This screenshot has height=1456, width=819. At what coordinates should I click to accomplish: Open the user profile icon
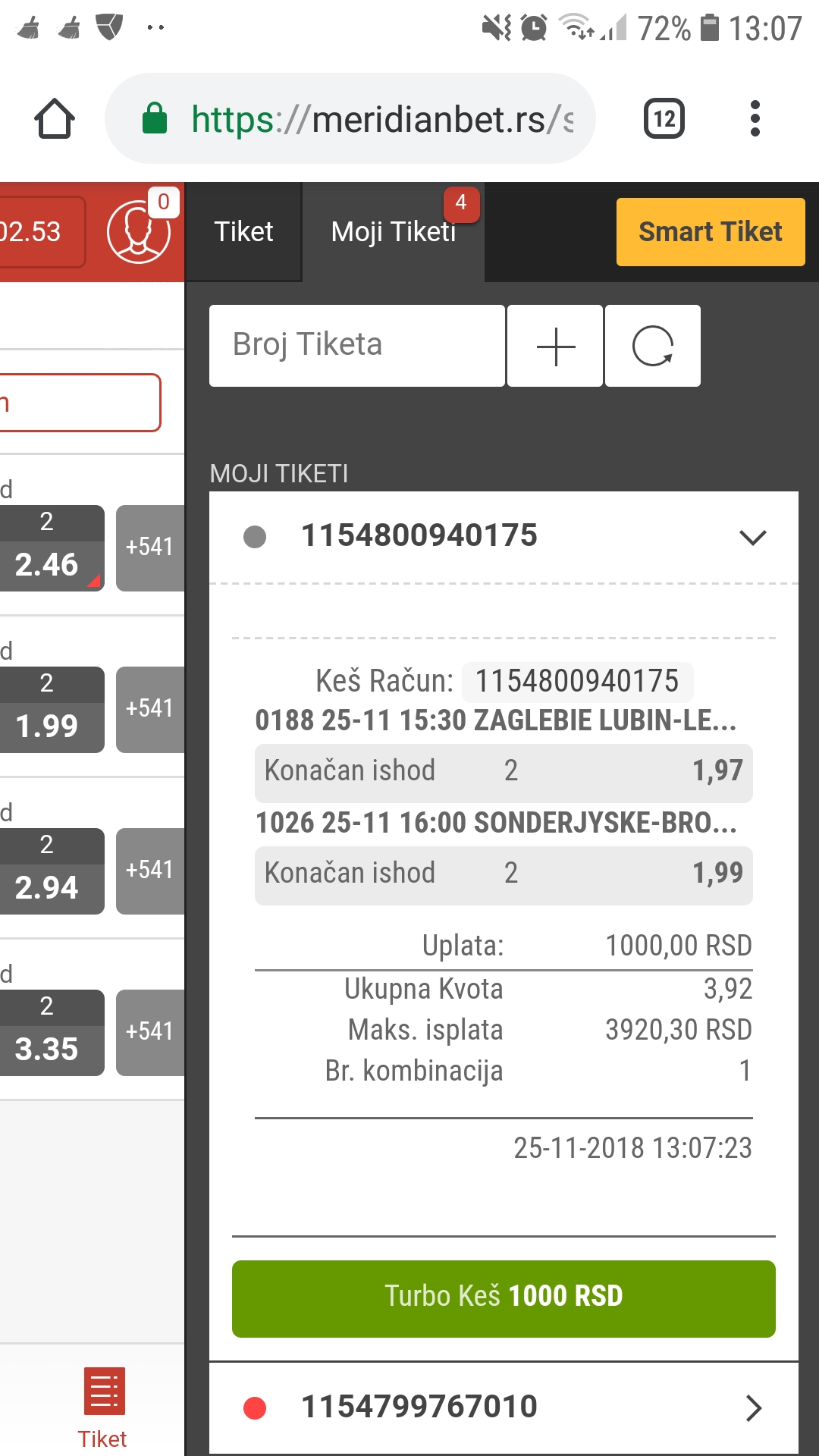tap(138, 231)
